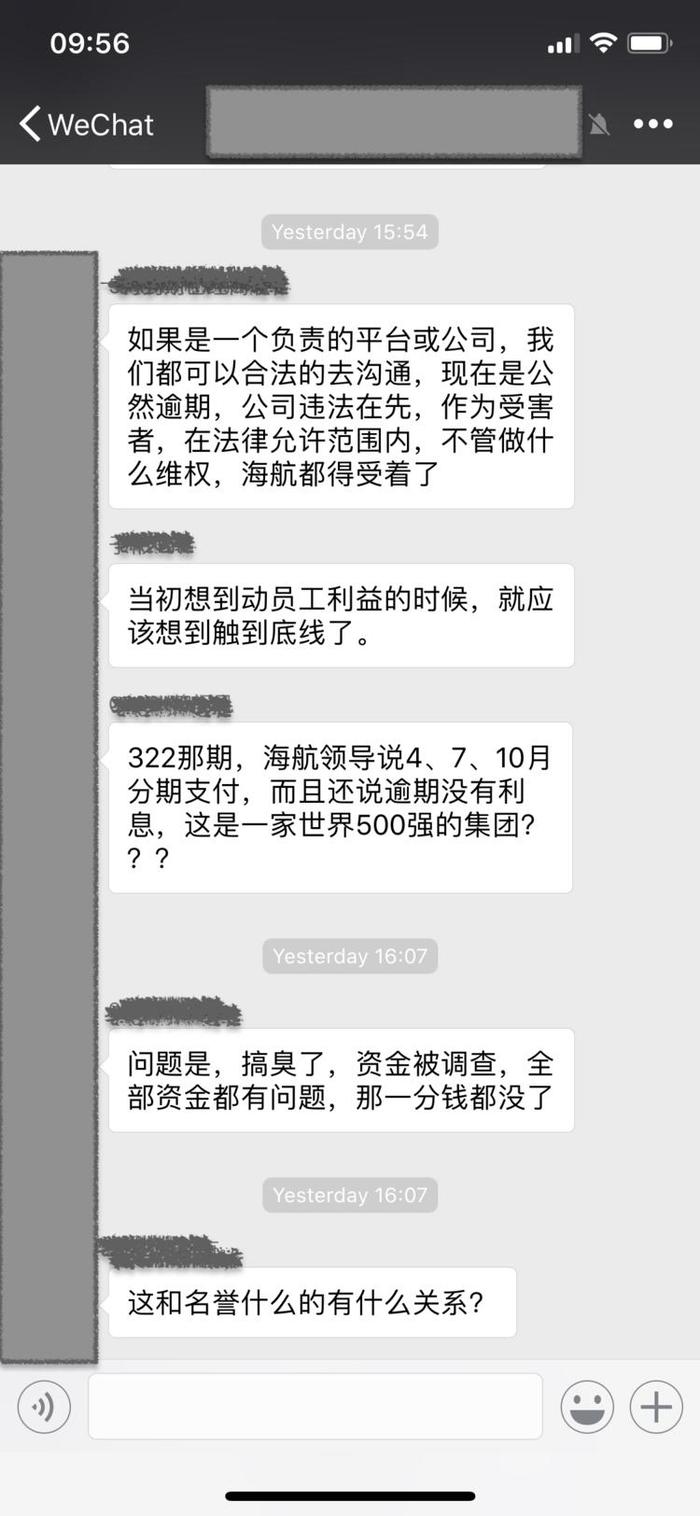Screen dimensions: 700x1516
Task: Open the three-dot chat info menu
Action: (x=653, y=124)
